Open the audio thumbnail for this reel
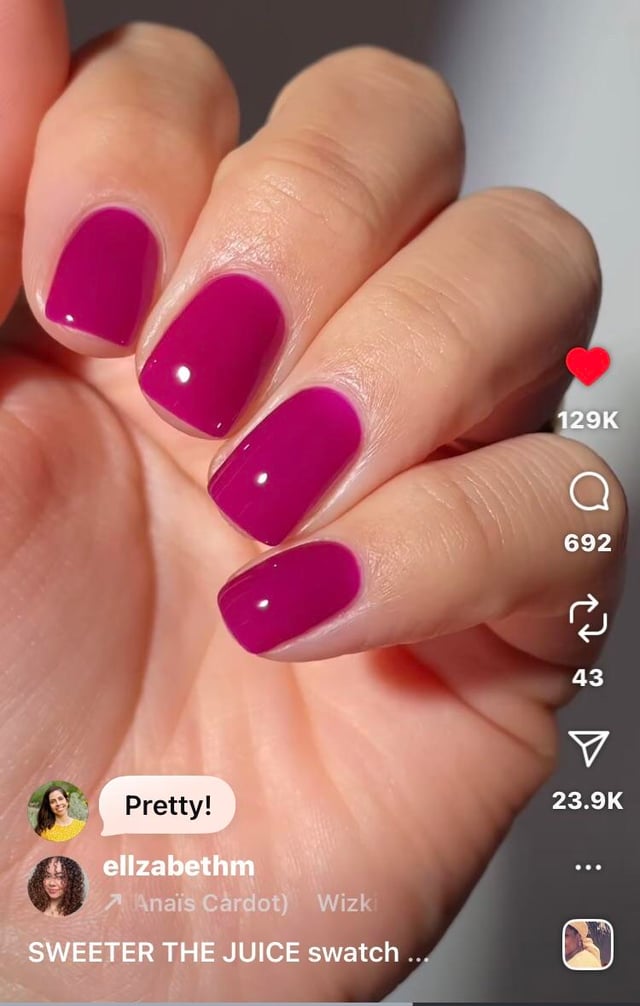 point(588,944)
